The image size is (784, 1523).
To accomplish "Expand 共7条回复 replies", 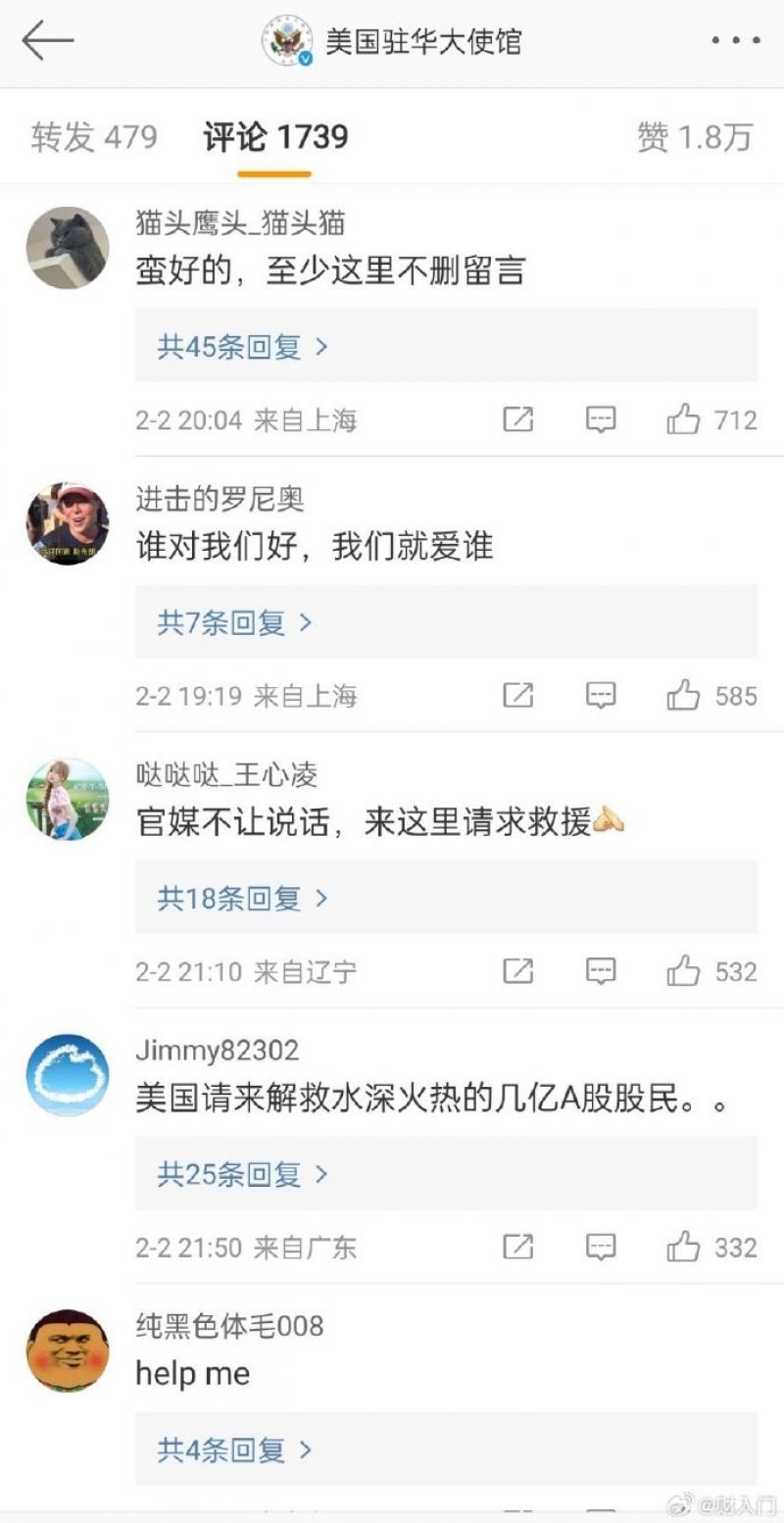I will pyautogui.click(x=234, y=622).
